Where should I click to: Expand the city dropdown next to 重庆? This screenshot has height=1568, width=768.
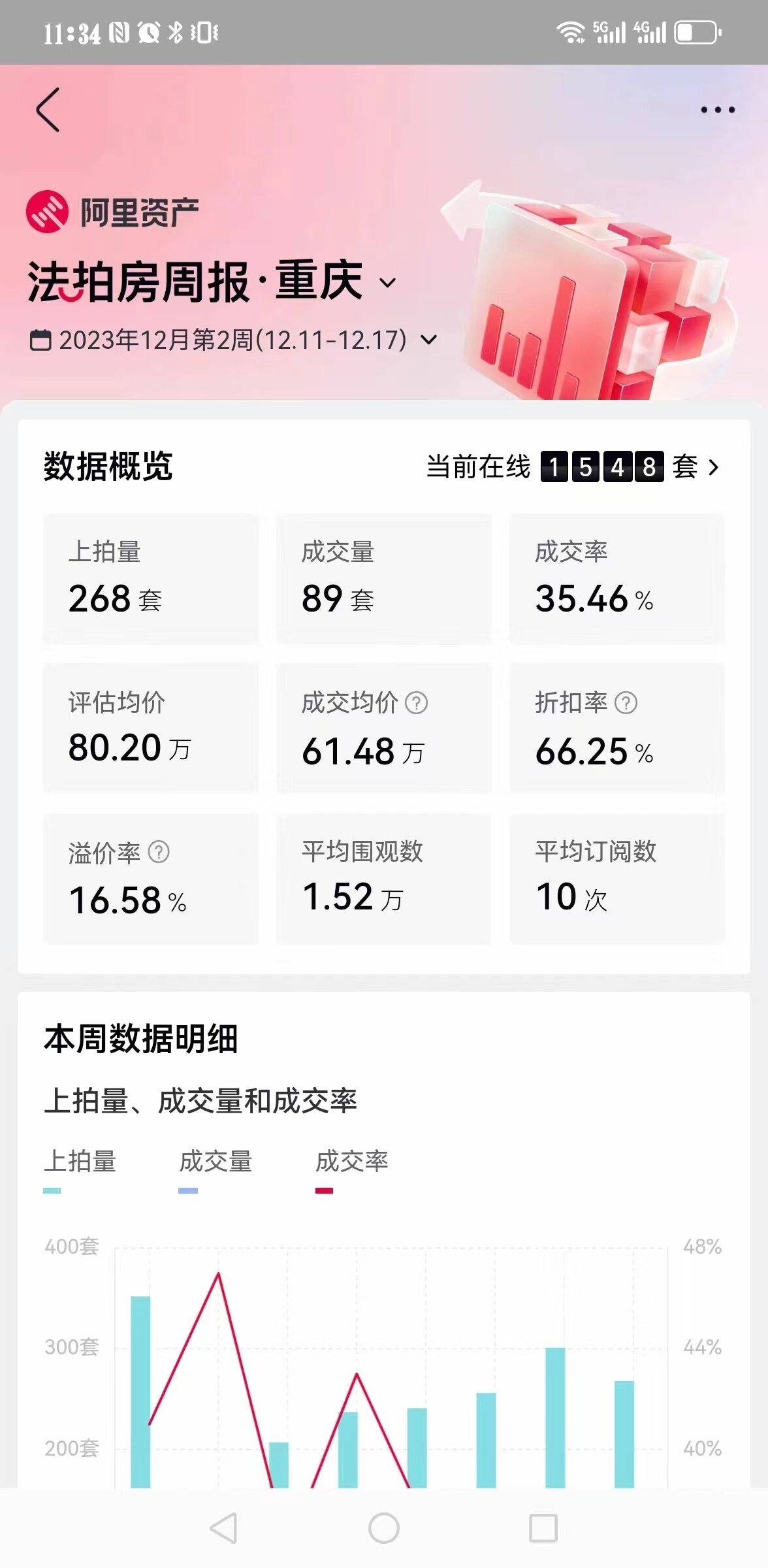(388, 283)
